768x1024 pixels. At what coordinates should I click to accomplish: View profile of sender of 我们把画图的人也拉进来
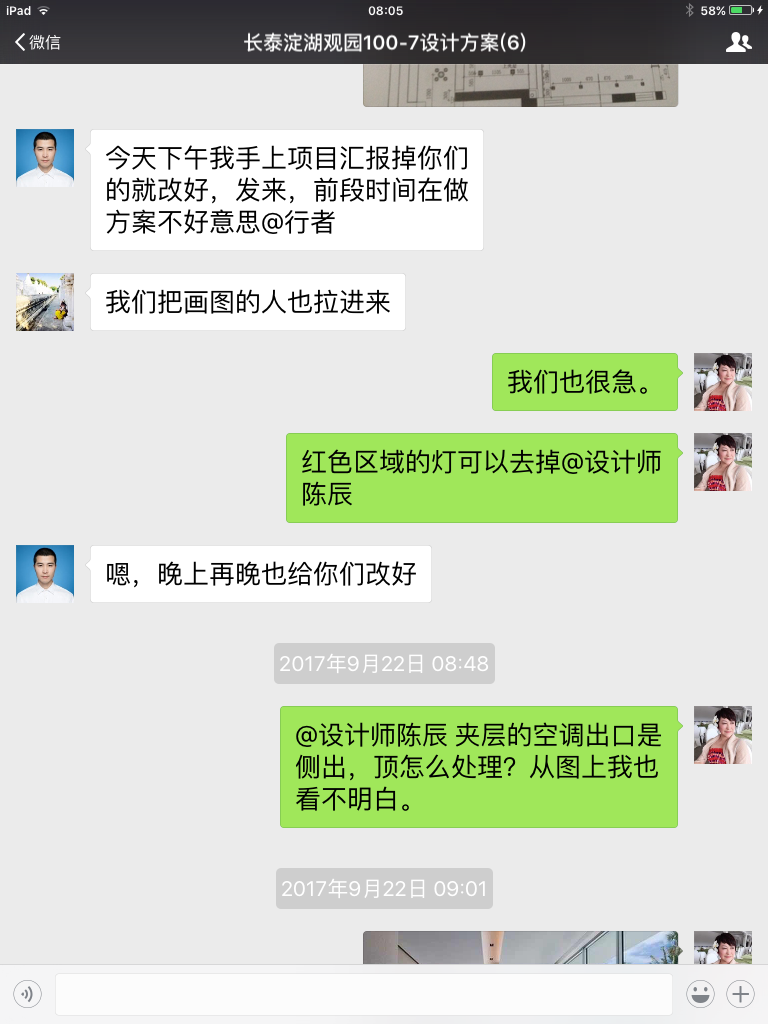[45, 302]
